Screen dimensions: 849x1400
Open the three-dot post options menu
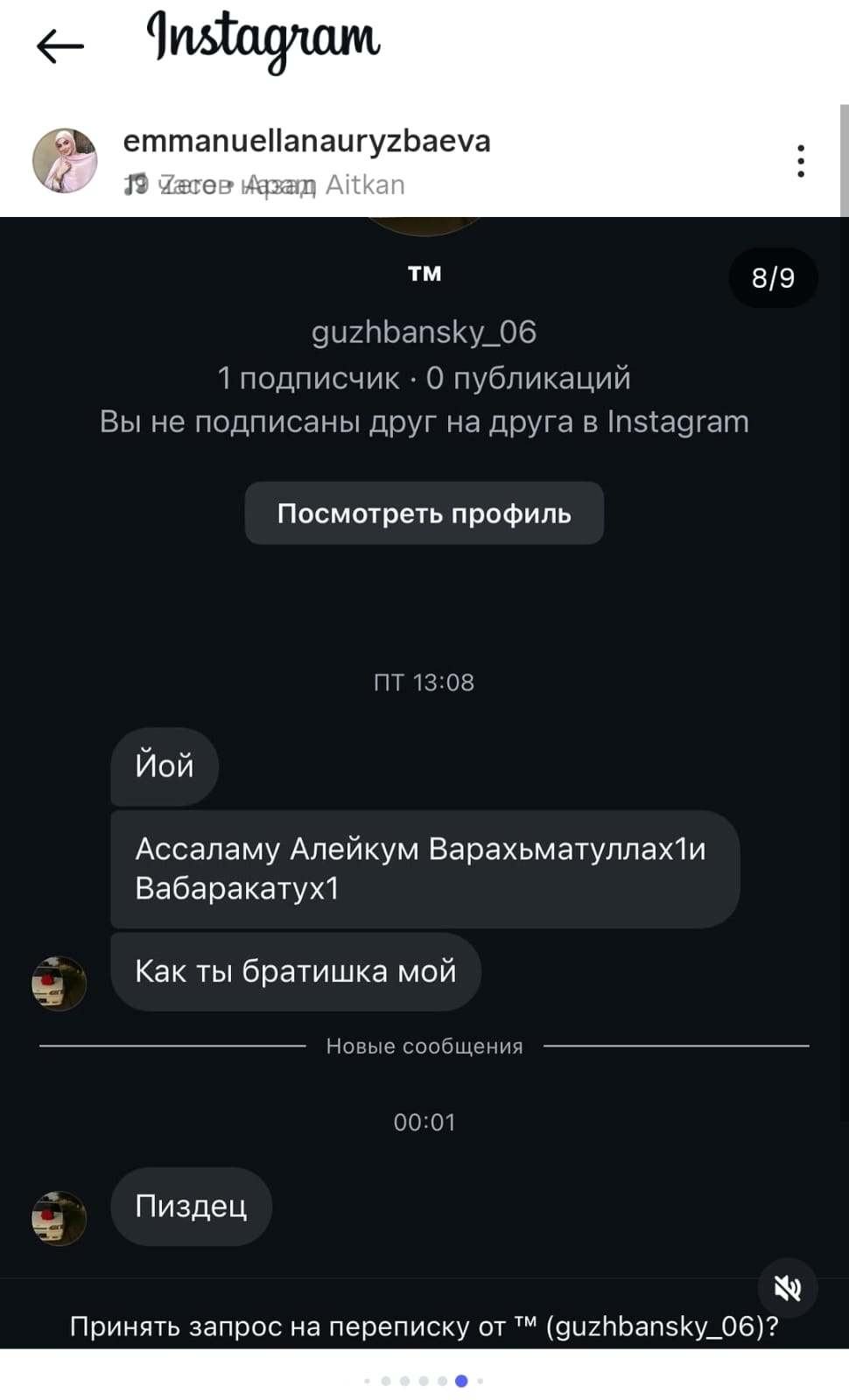800,161
